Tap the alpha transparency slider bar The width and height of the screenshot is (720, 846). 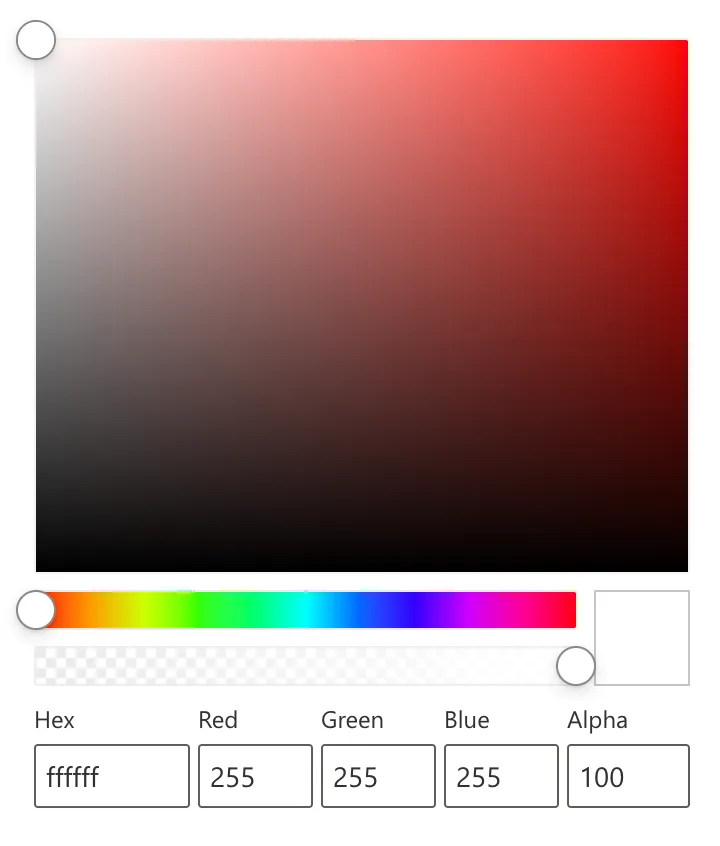(300, 666)
